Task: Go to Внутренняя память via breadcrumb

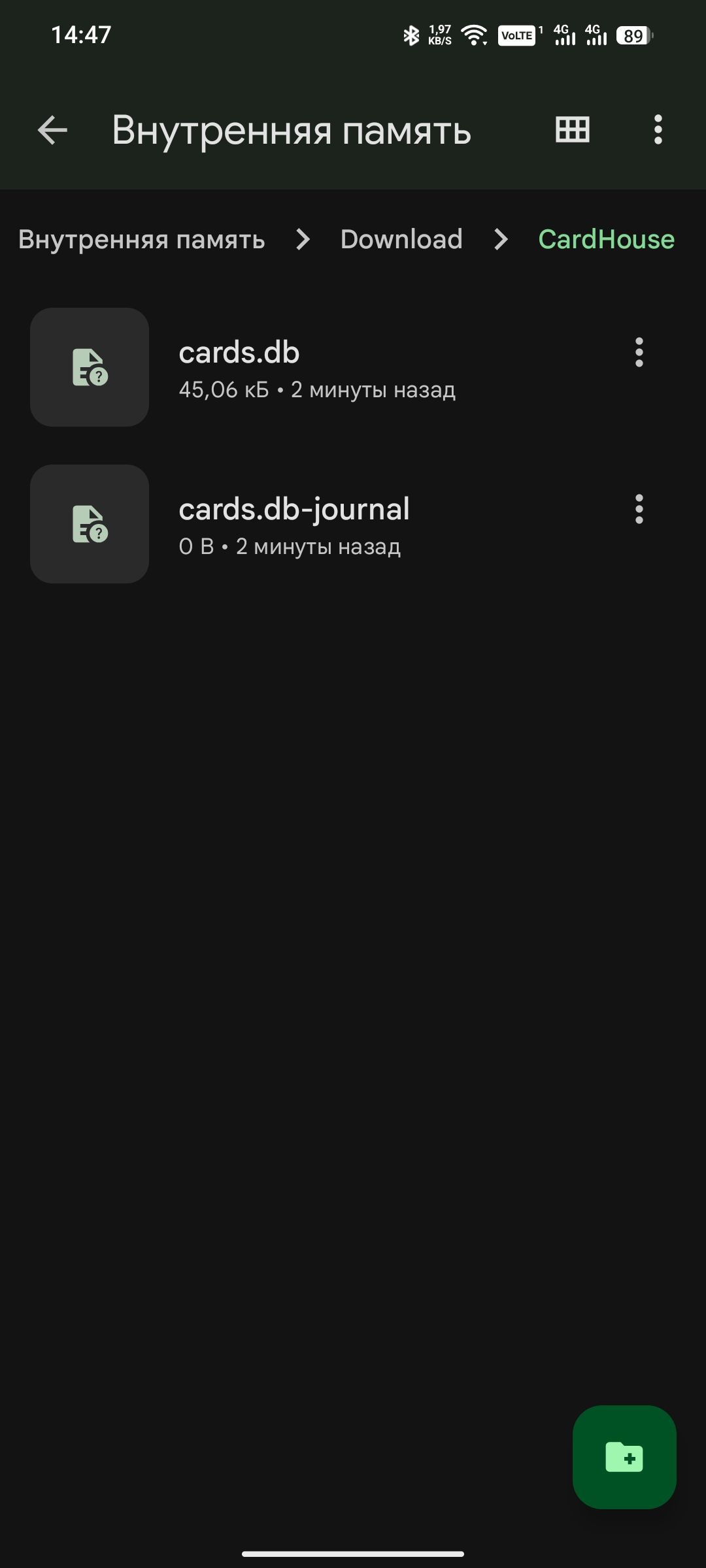Action: pos(141,240)
